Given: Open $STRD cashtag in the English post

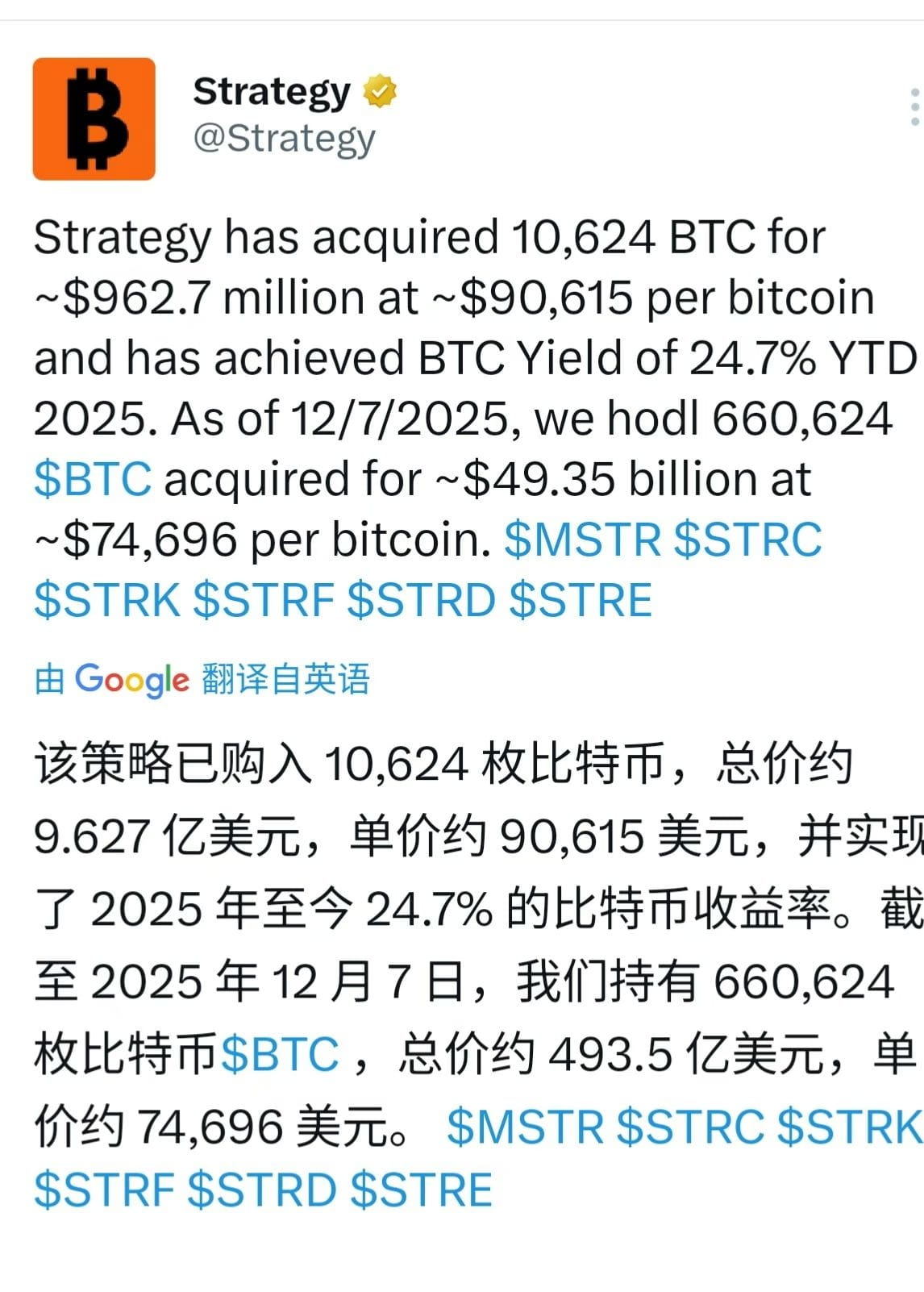Looking at the screenshot, I should click(421, 601).
